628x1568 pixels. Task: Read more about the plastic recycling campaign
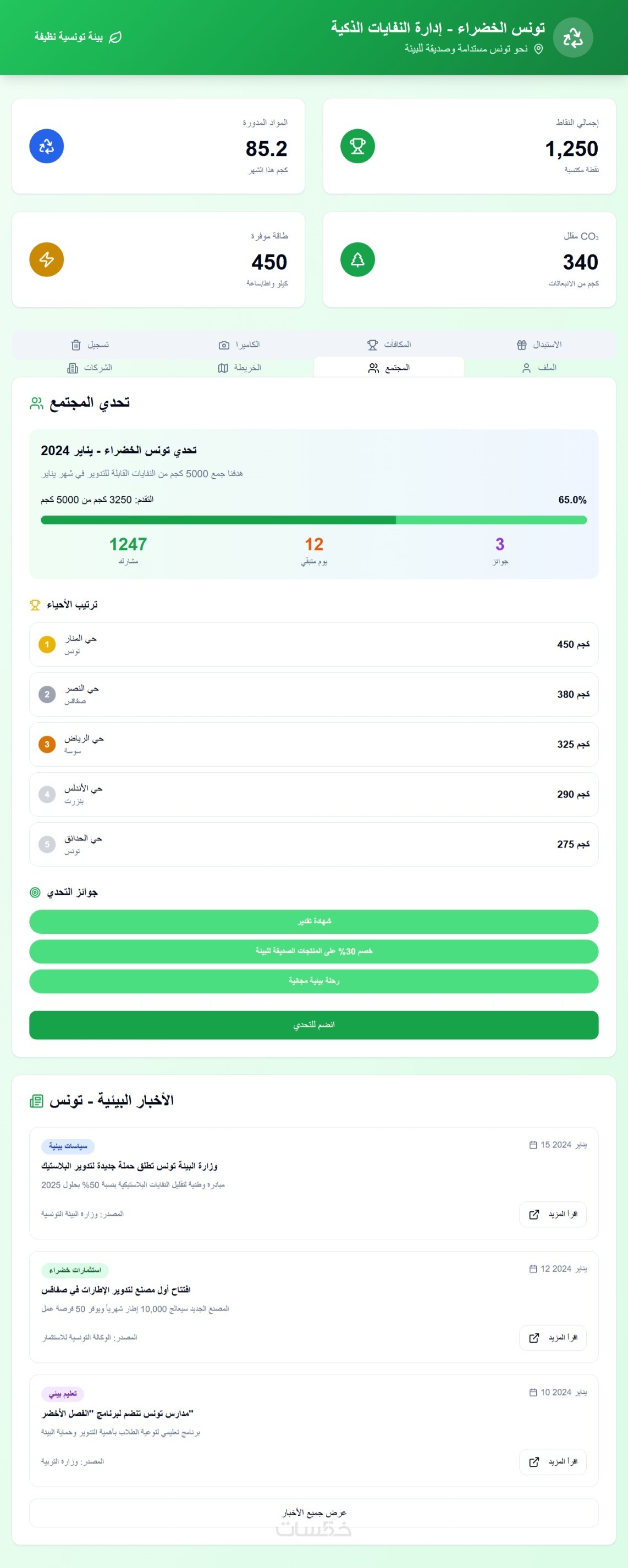(x=553, y=1215)
